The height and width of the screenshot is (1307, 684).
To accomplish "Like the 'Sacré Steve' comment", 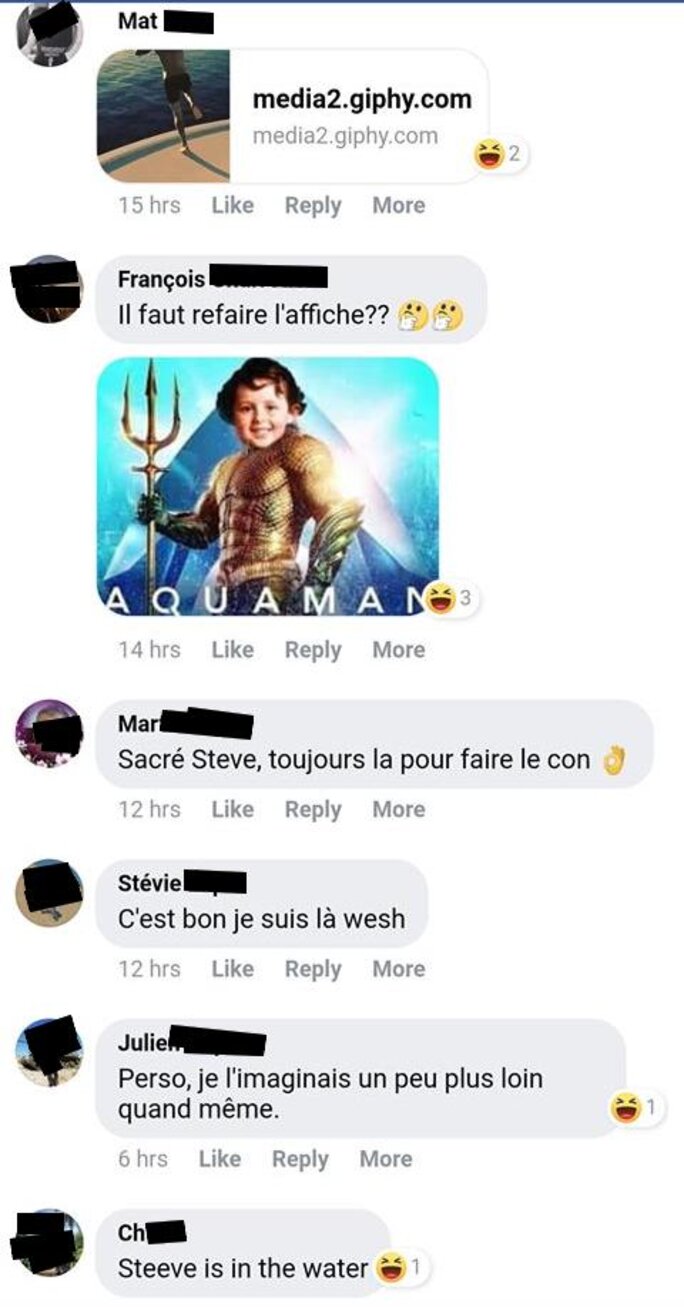I will tap(232, 810).
